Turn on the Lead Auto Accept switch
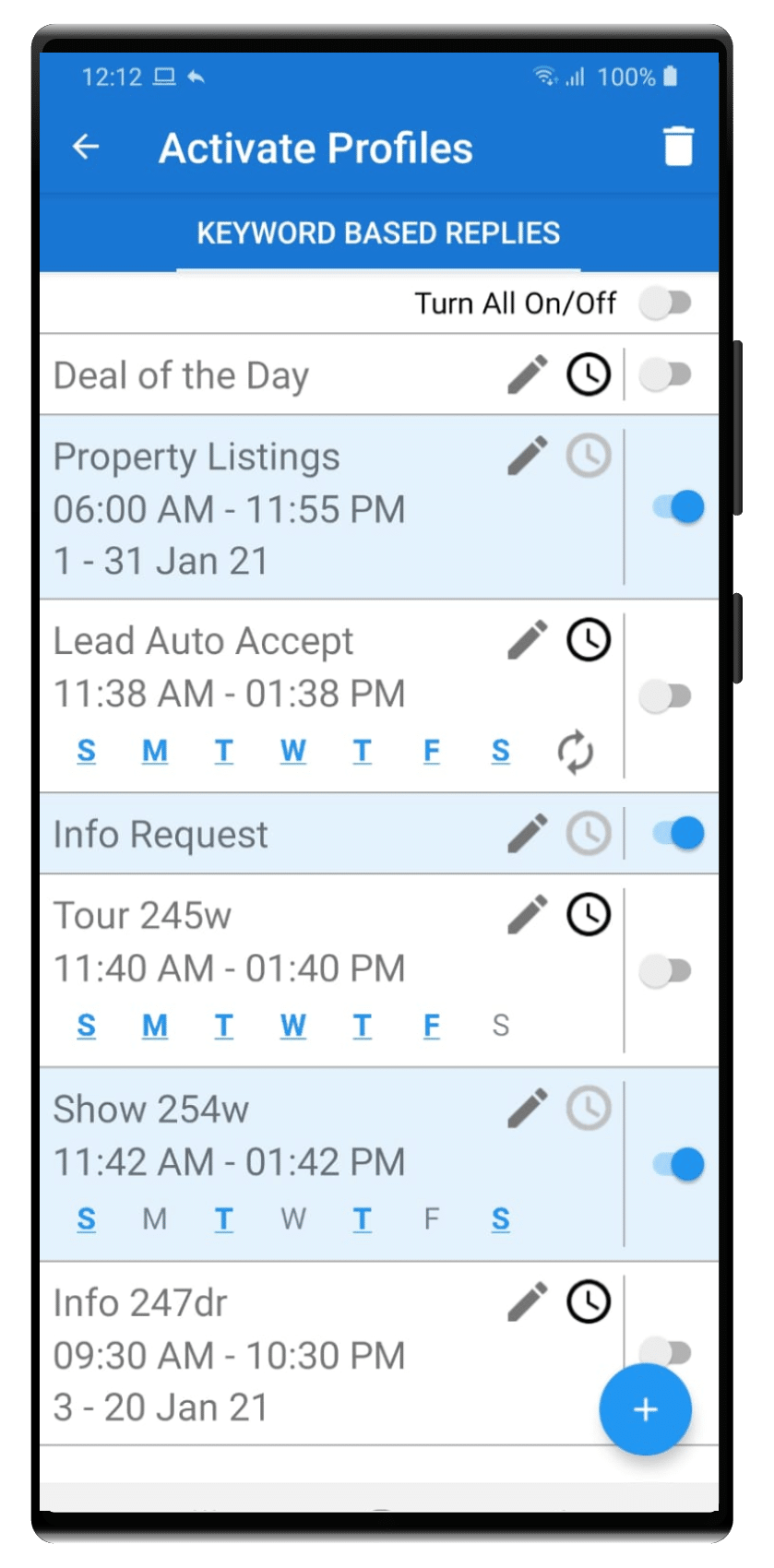 (666, 696)
